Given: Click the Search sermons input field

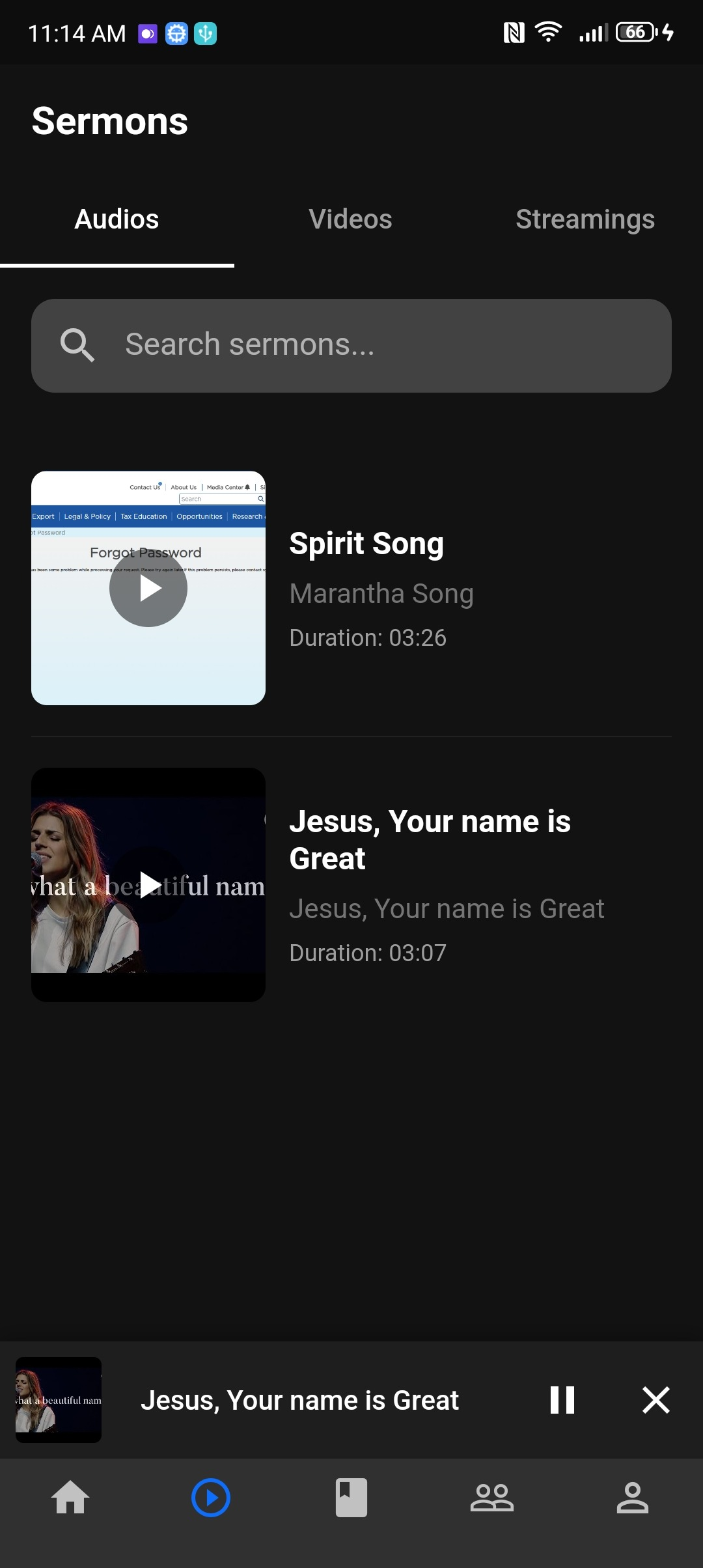Looking at the screenshot, I should point(351,345).
